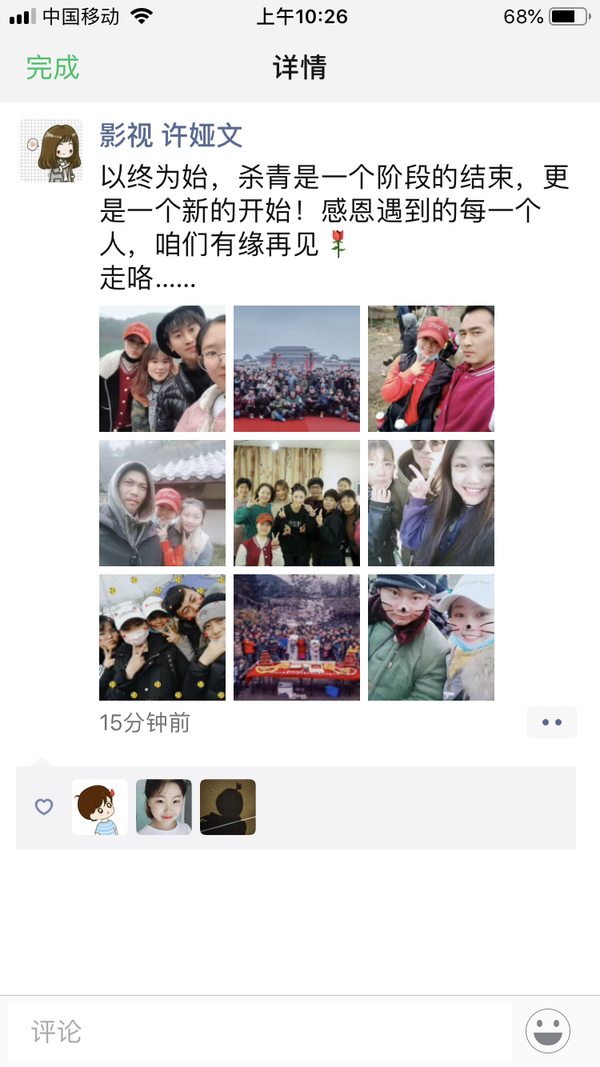Open the dark silhouette avatar who liked
The width and height of the screenshot is (600, 1067).
click(228, 807)
